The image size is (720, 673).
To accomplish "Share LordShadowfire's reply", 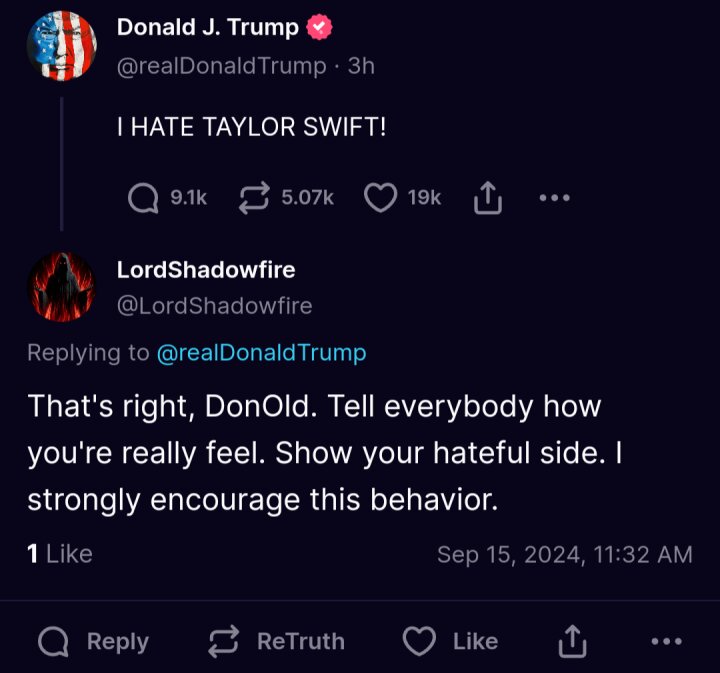I will (x=572, y=641).
